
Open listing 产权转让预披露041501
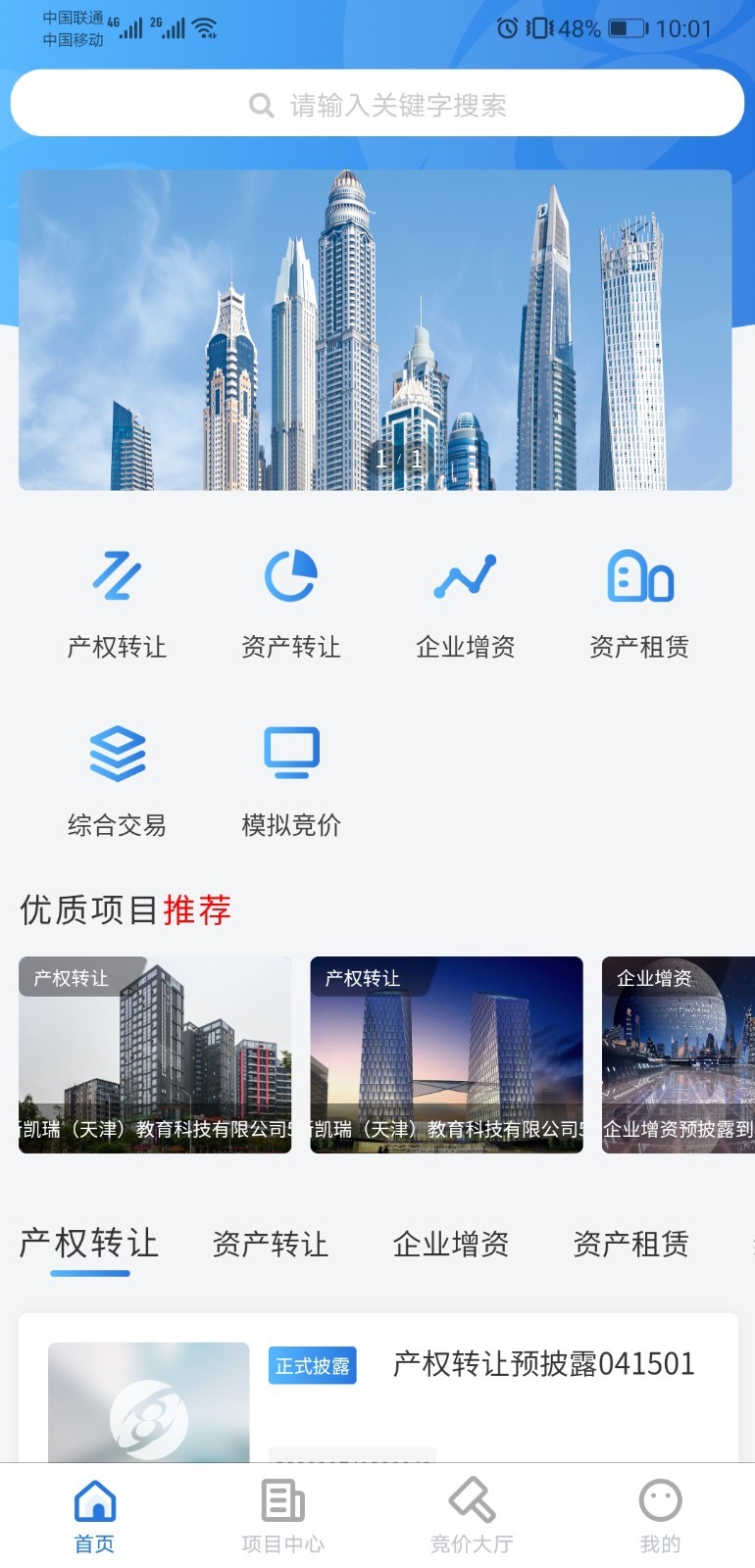tap(541, 1362)
